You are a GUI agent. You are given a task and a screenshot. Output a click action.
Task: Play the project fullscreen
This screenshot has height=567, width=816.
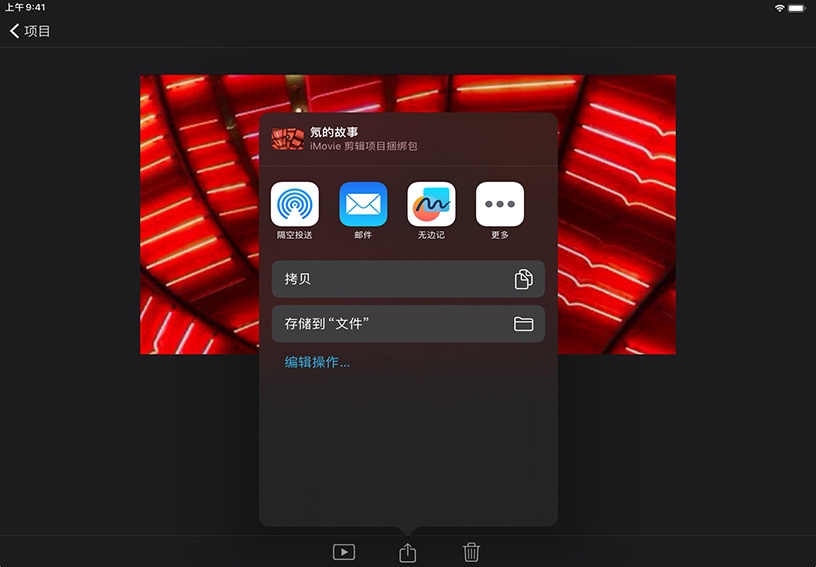pos(344,552)
